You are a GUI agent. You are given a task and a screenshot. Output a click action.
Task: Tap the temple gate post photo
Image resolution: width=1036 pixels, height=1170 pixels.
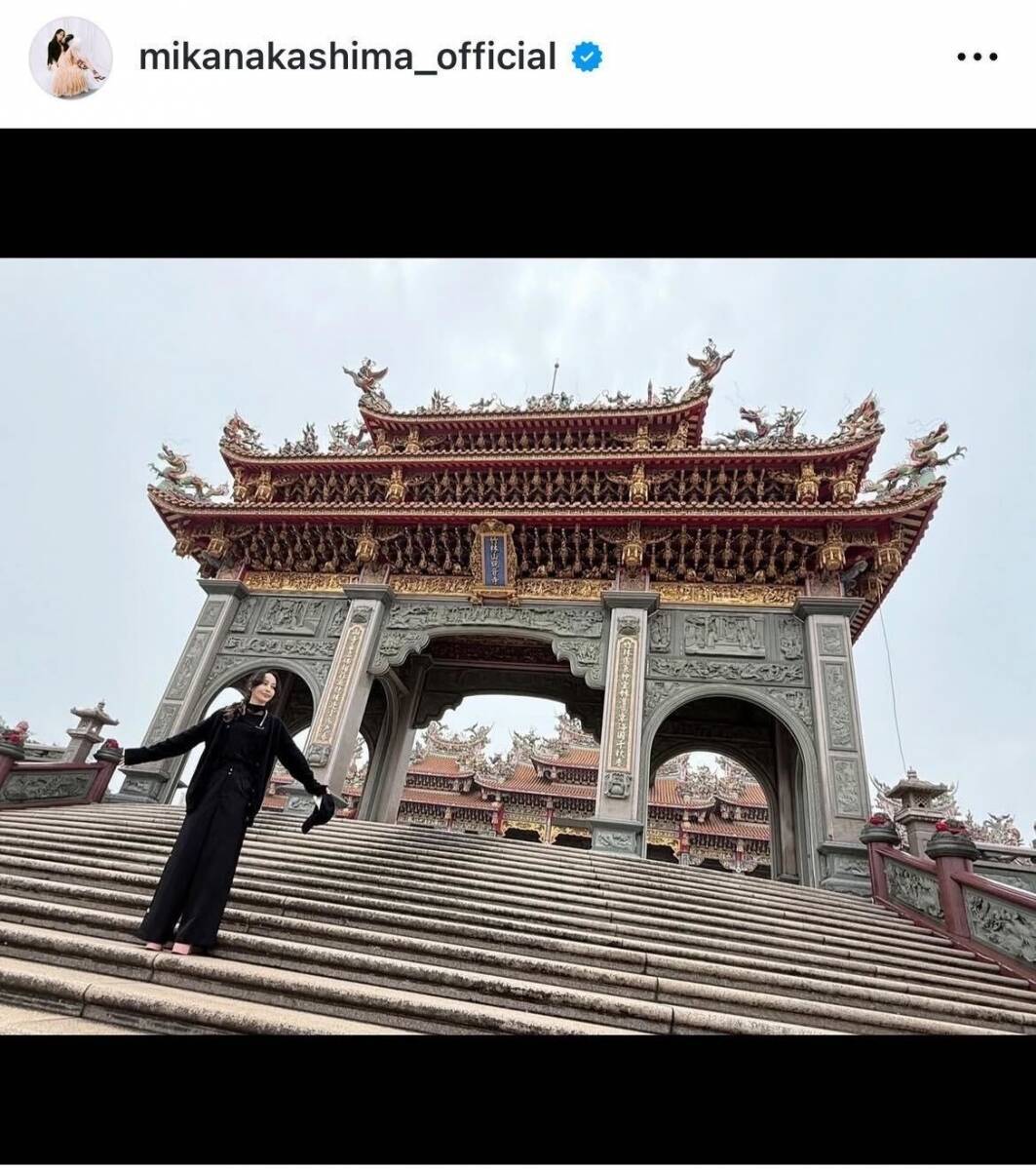(x=518, y=645)
